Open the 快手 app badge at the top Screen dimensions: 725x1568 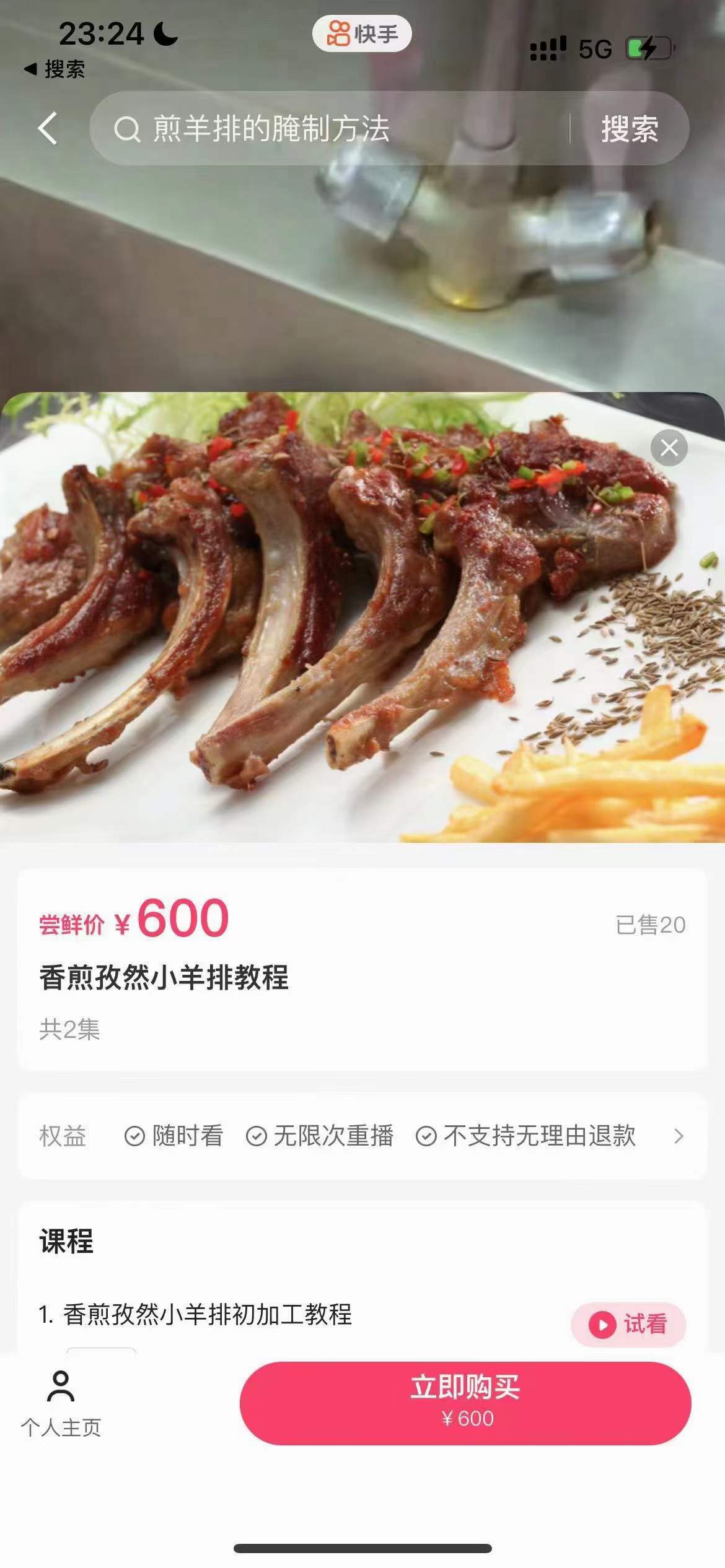[x=362, y=33]
